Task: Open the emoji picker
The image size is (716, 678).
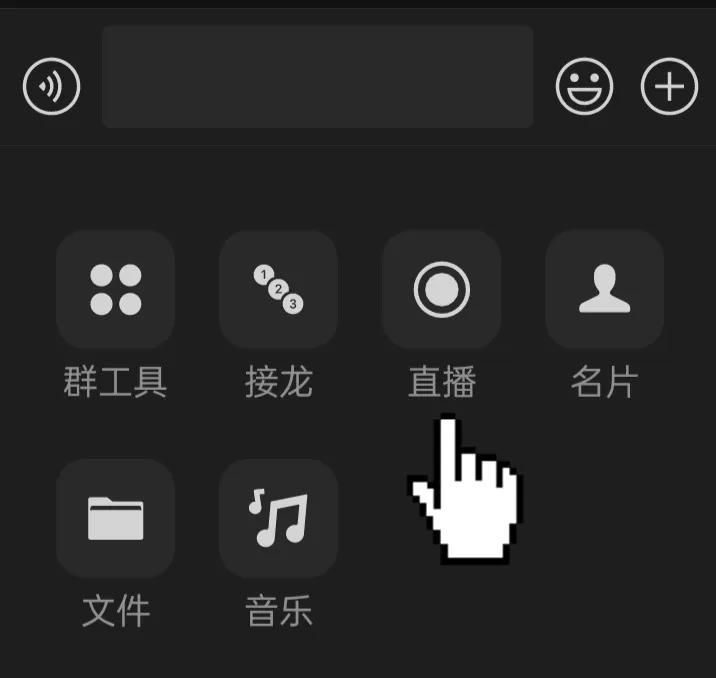Action: pos(585,87)
